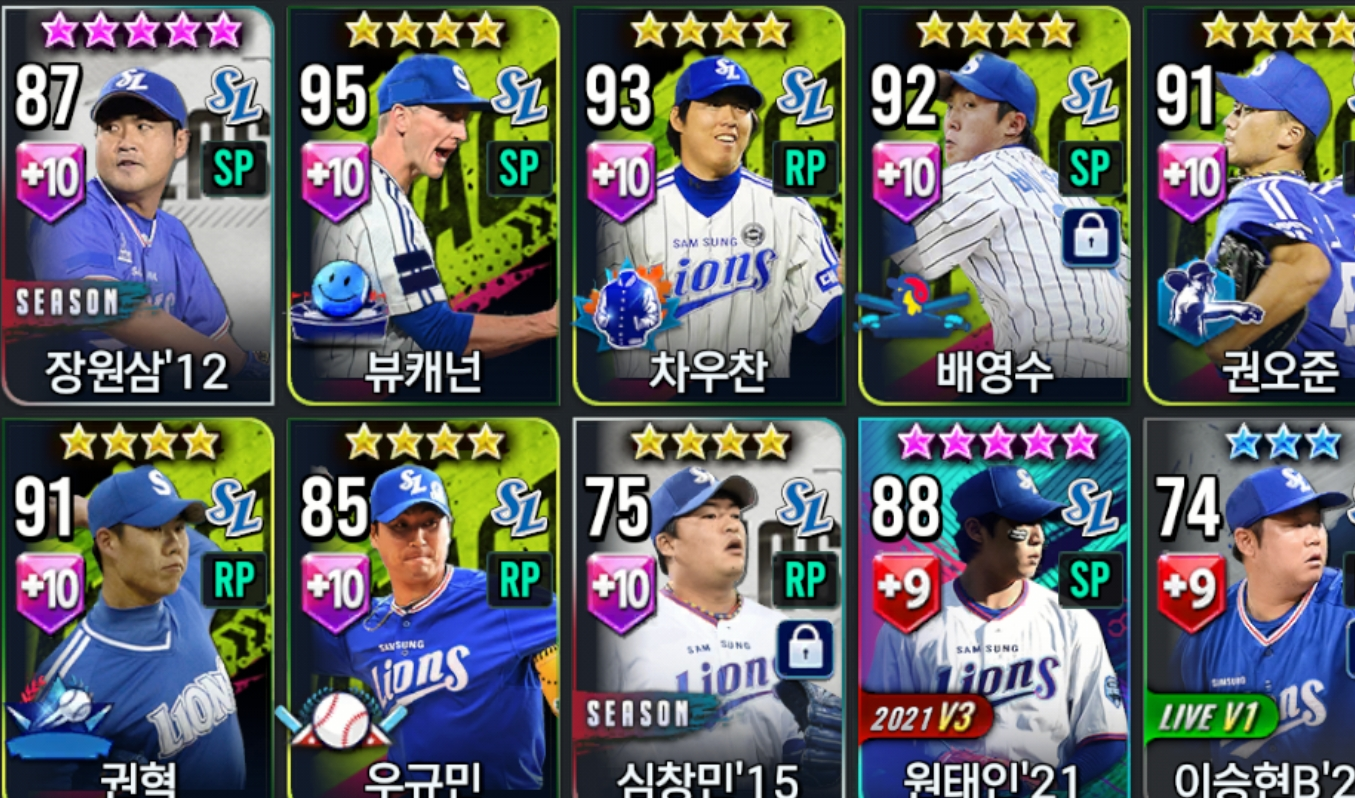Open the 원태인'21 player card
Viewport: 1355px width, 798px height.
pyautogui.click(x=994, y=610)
